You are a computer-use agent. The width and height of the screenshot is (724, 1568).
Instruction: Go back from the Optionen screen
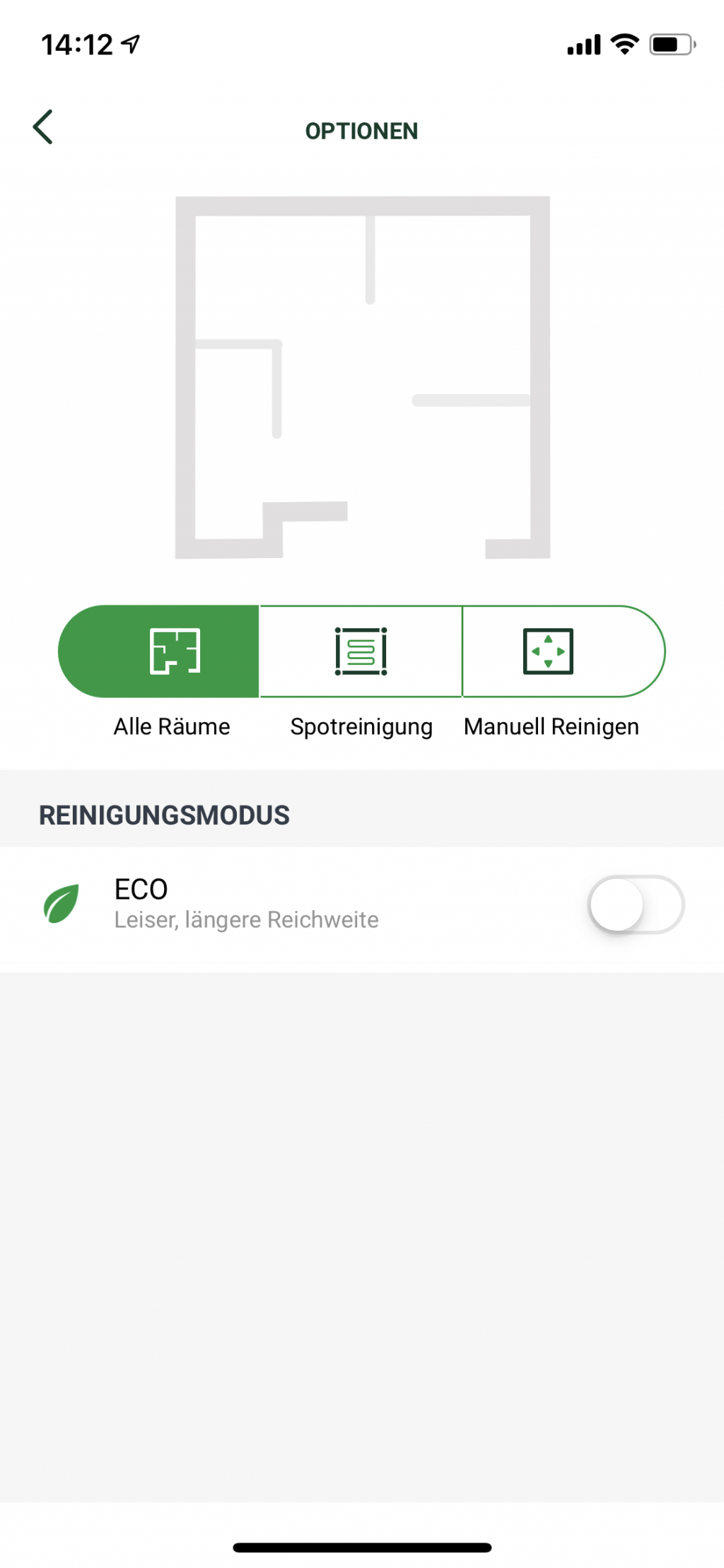43,127
